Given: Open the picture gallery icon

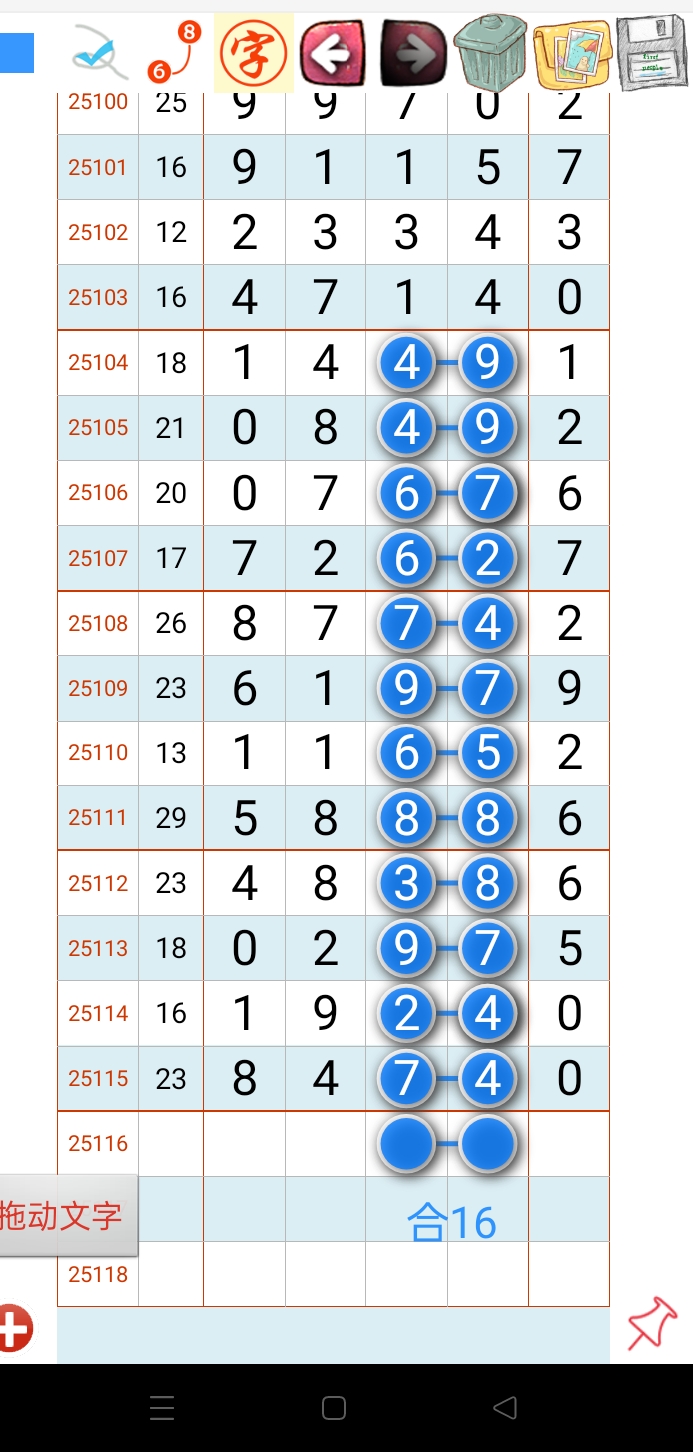Looking at the screenshot, I should pos(572,54).
